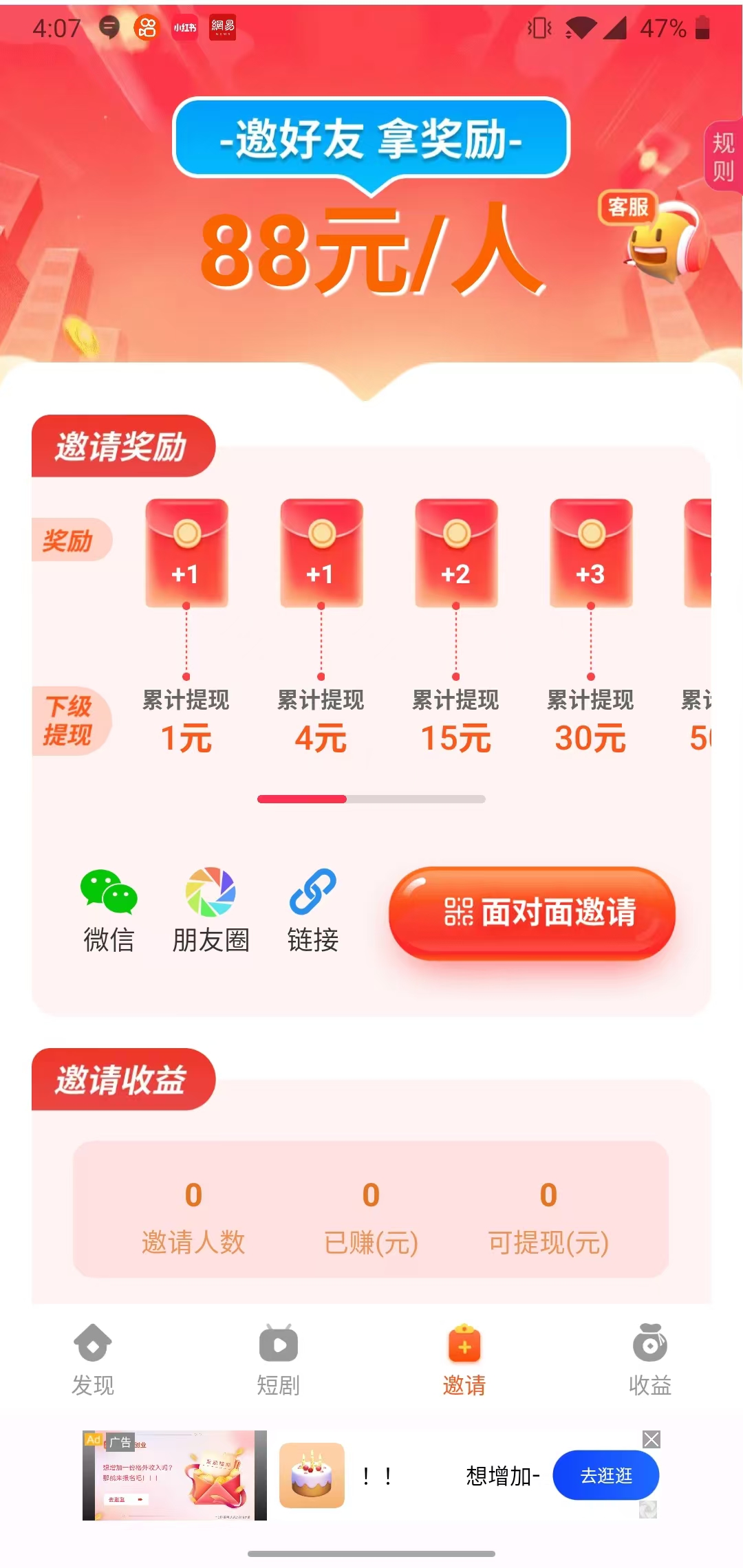Share invite via 微信
The height and width of the screenshot is (1568, 743).
(109, 910)
